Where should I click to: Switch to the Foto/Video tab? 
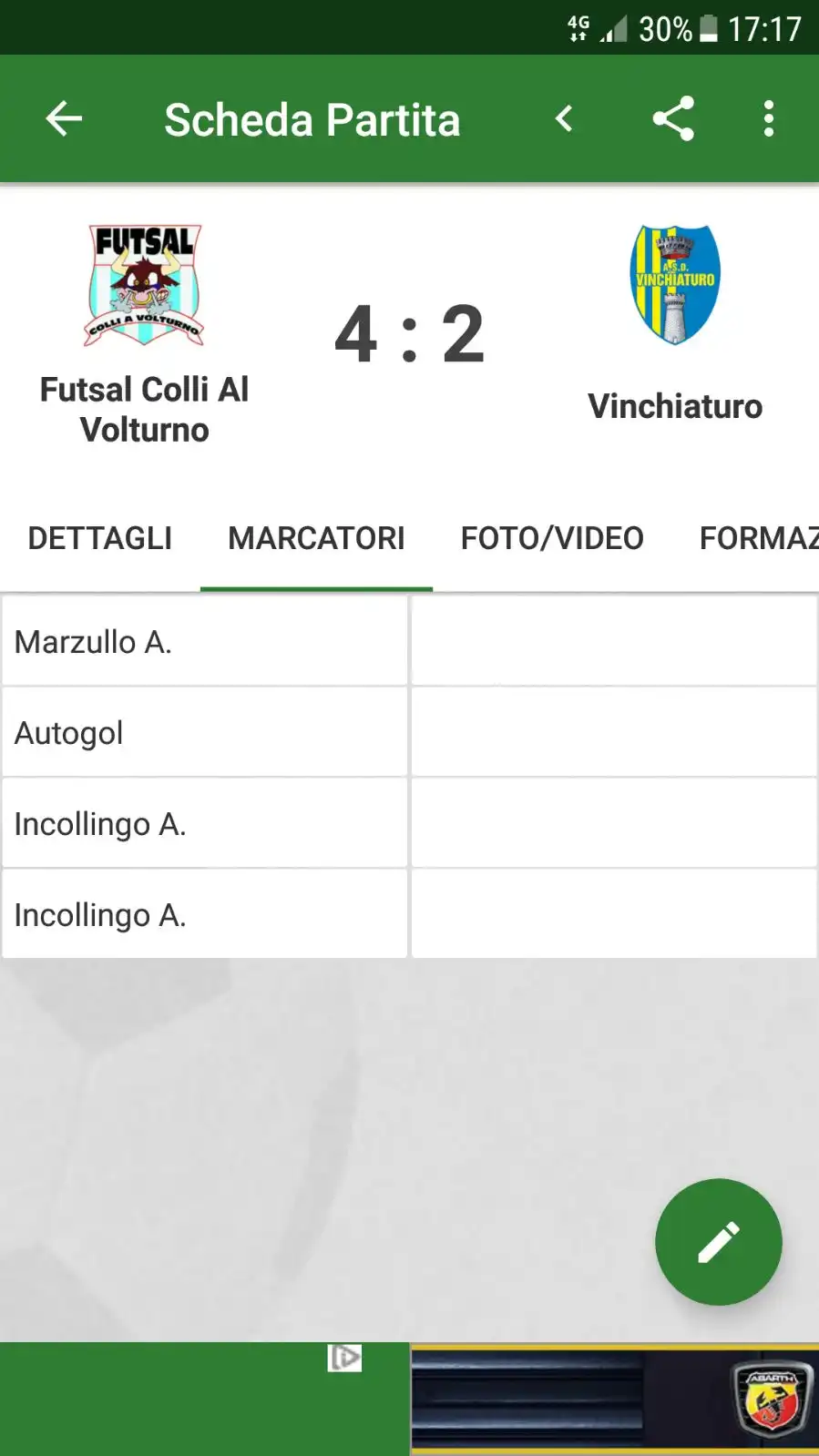coord(552,538)
